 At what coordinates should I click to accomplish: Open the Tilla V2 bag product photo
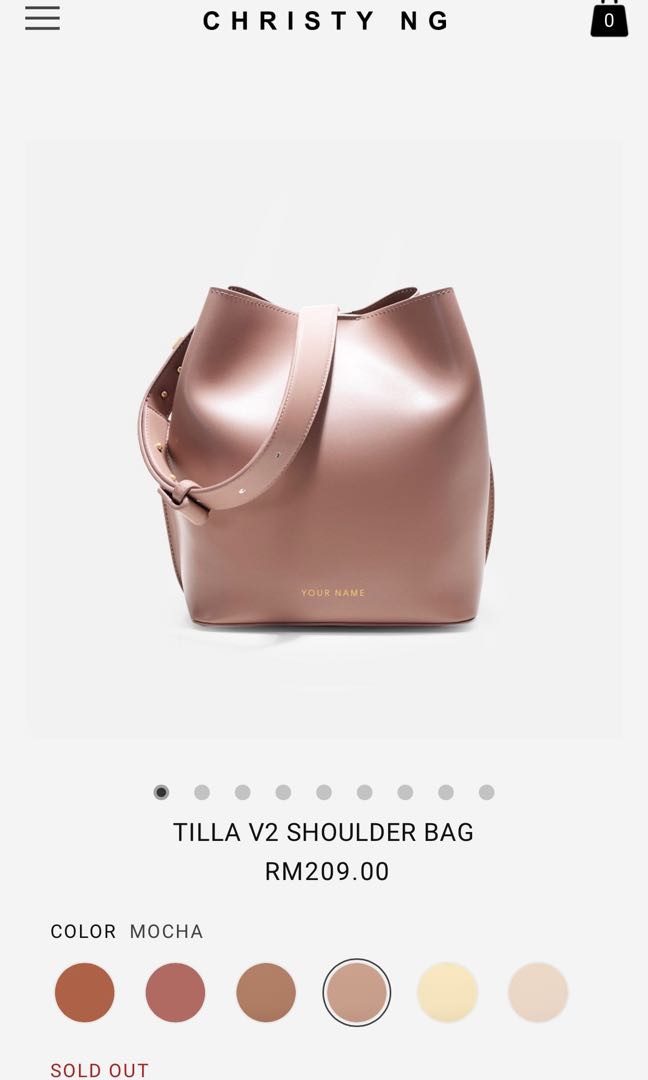point(324,440)
